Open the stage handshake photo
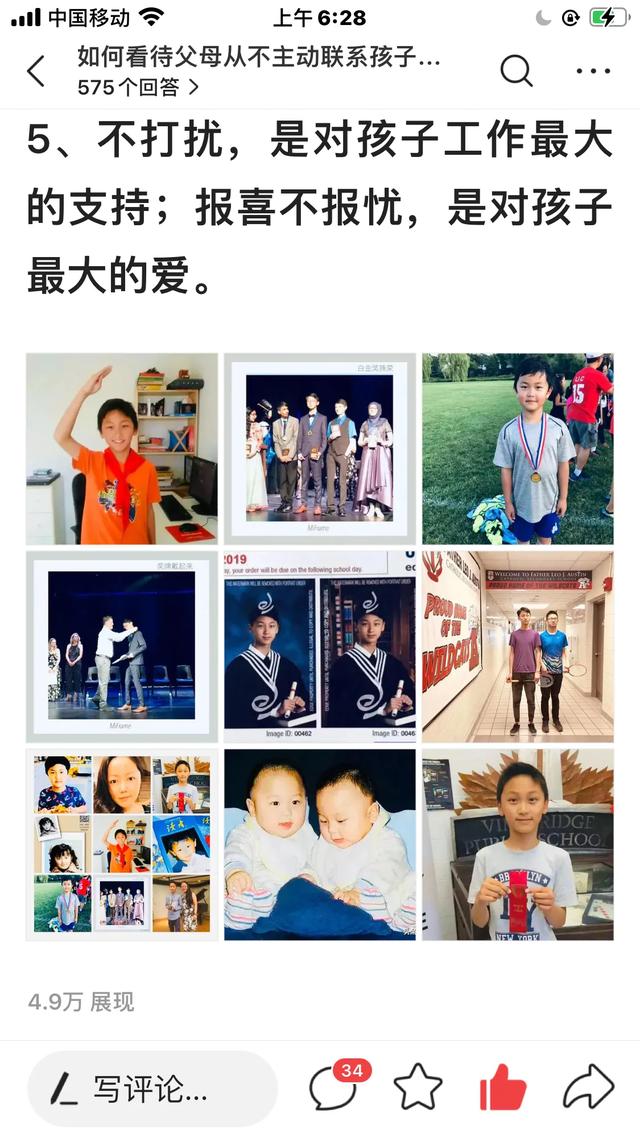The height and width of the screenshot is (1138, 640). pyautogui.click(x=122, y=646)
